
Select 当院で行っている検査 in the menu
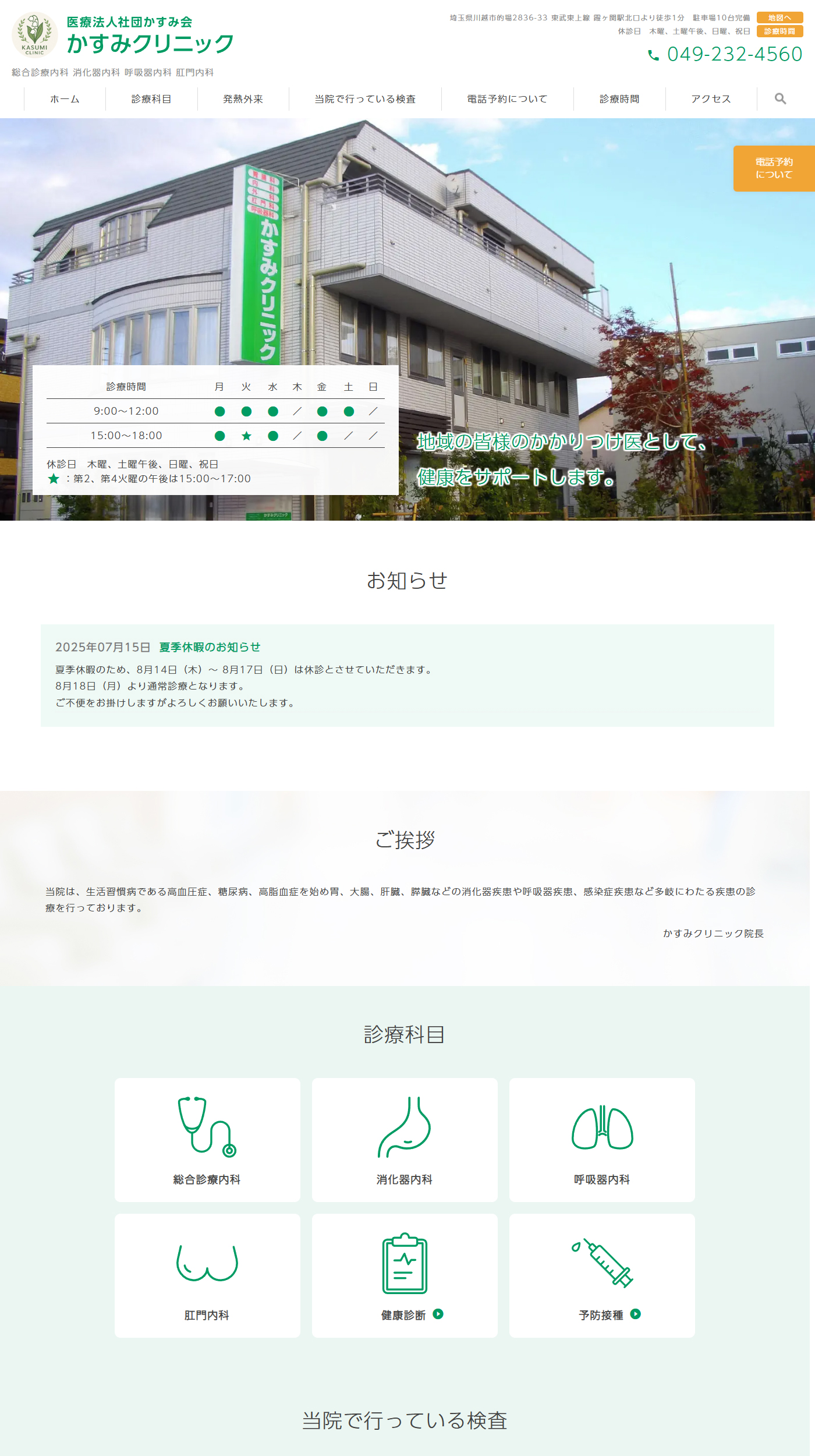pos(365,99)
